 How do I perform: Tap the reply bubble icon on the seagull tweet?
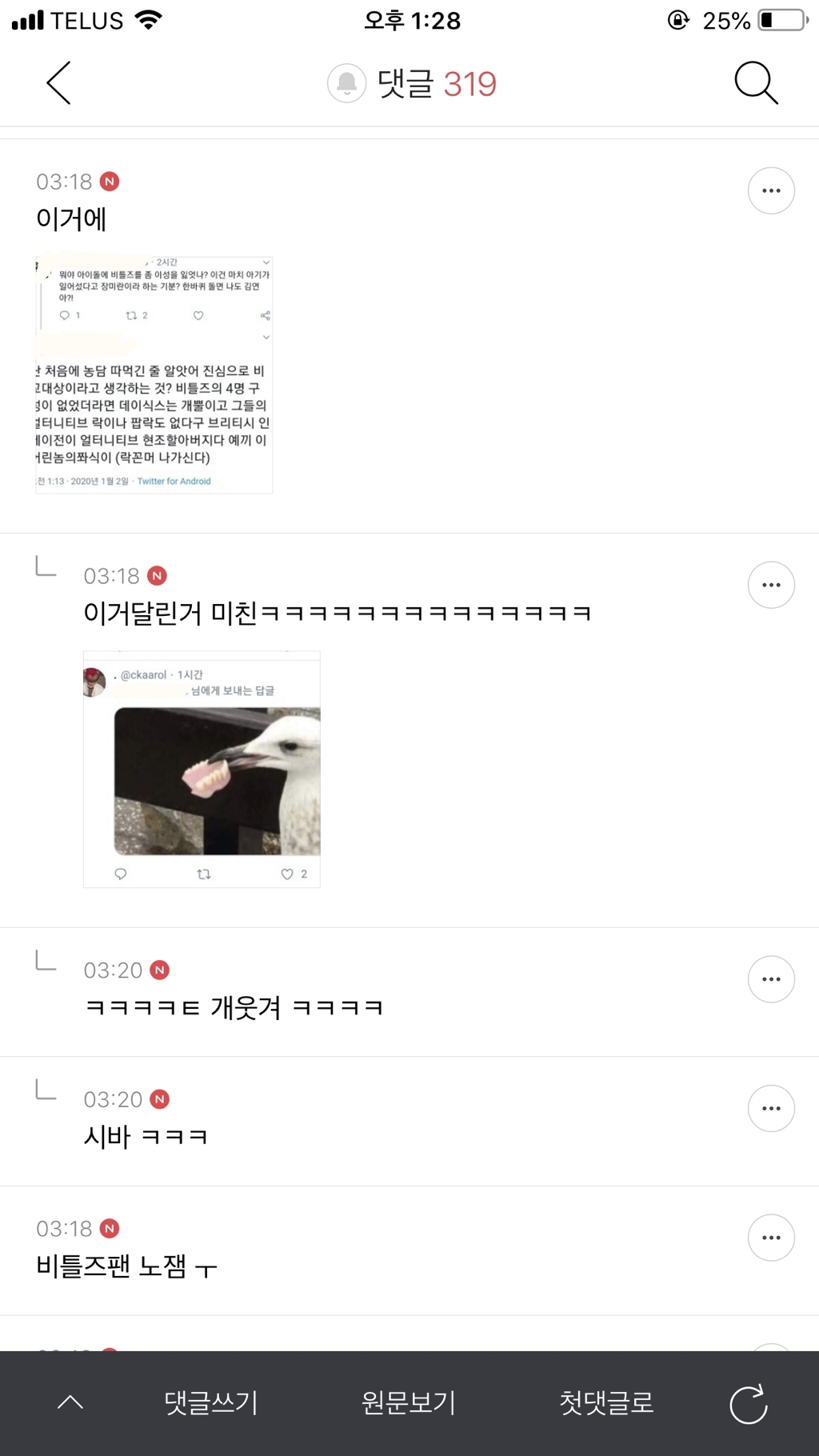(120, 874)
